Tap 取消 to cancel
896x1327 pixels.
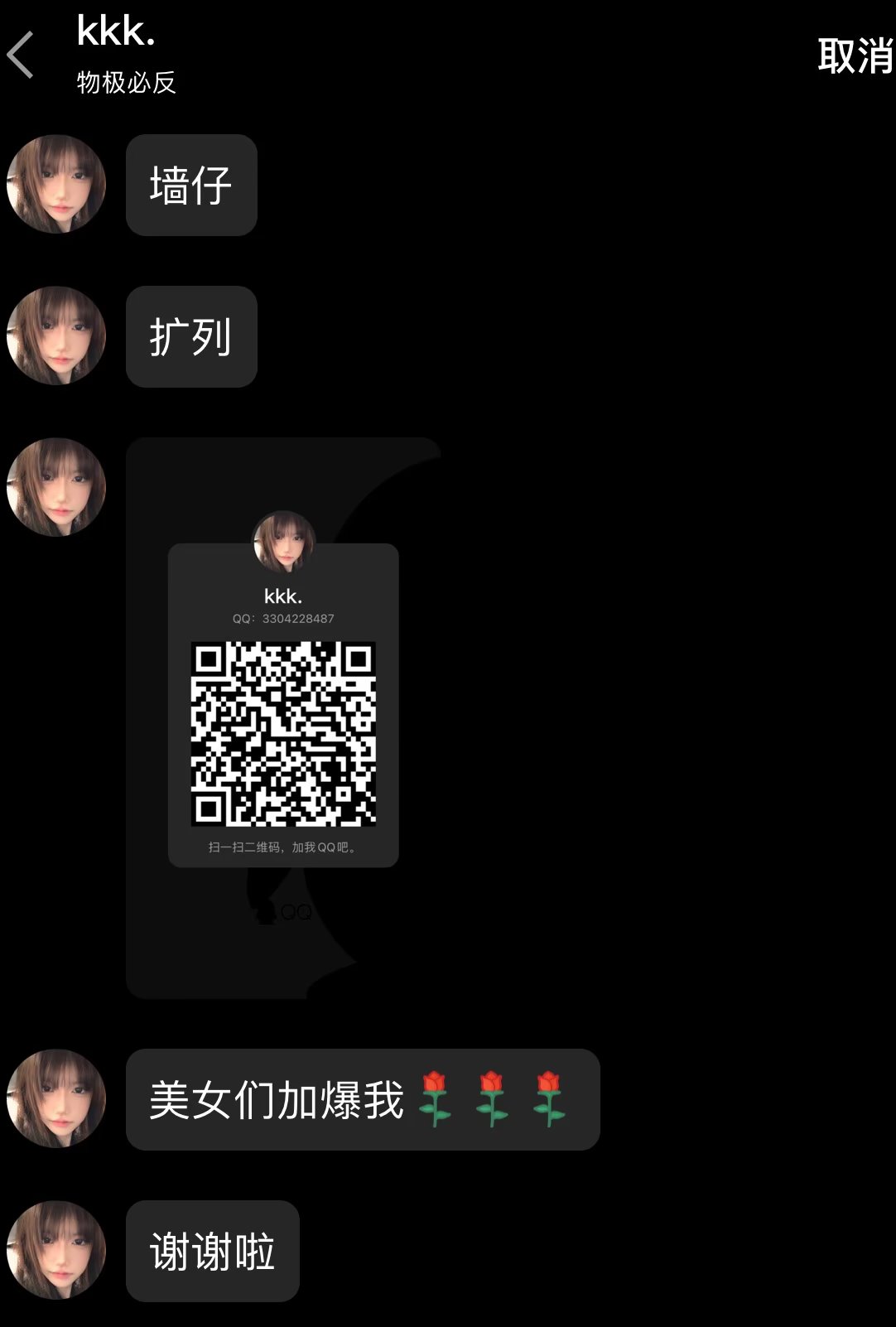[x=855, y=56]
